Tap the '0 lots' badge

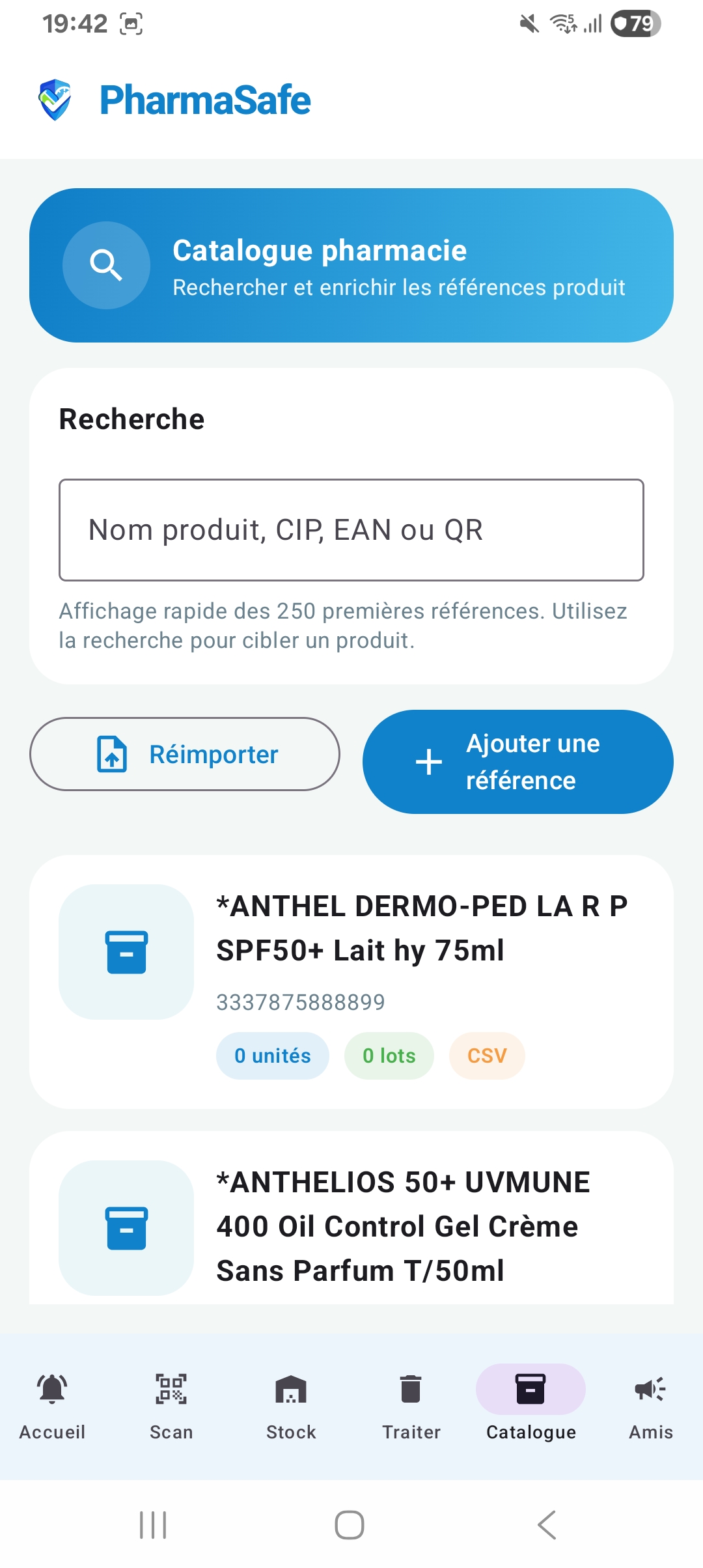(389, 1056)
